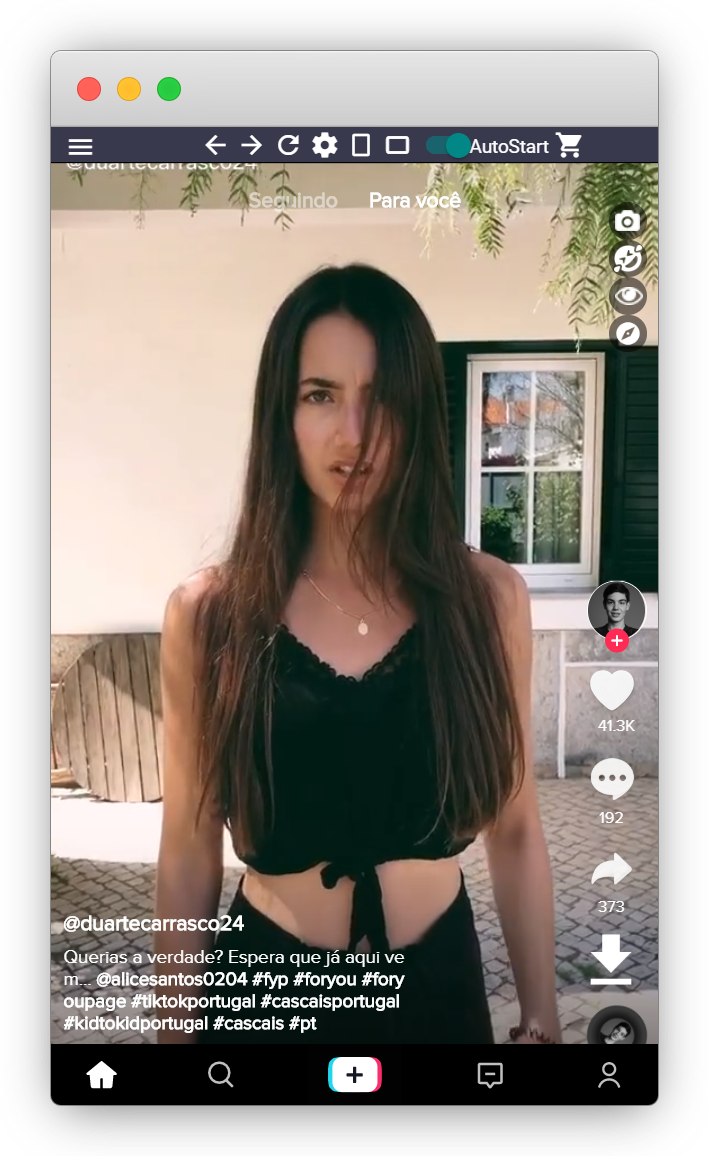
Task: Open the shopping cart
Action: coord(569,145)
